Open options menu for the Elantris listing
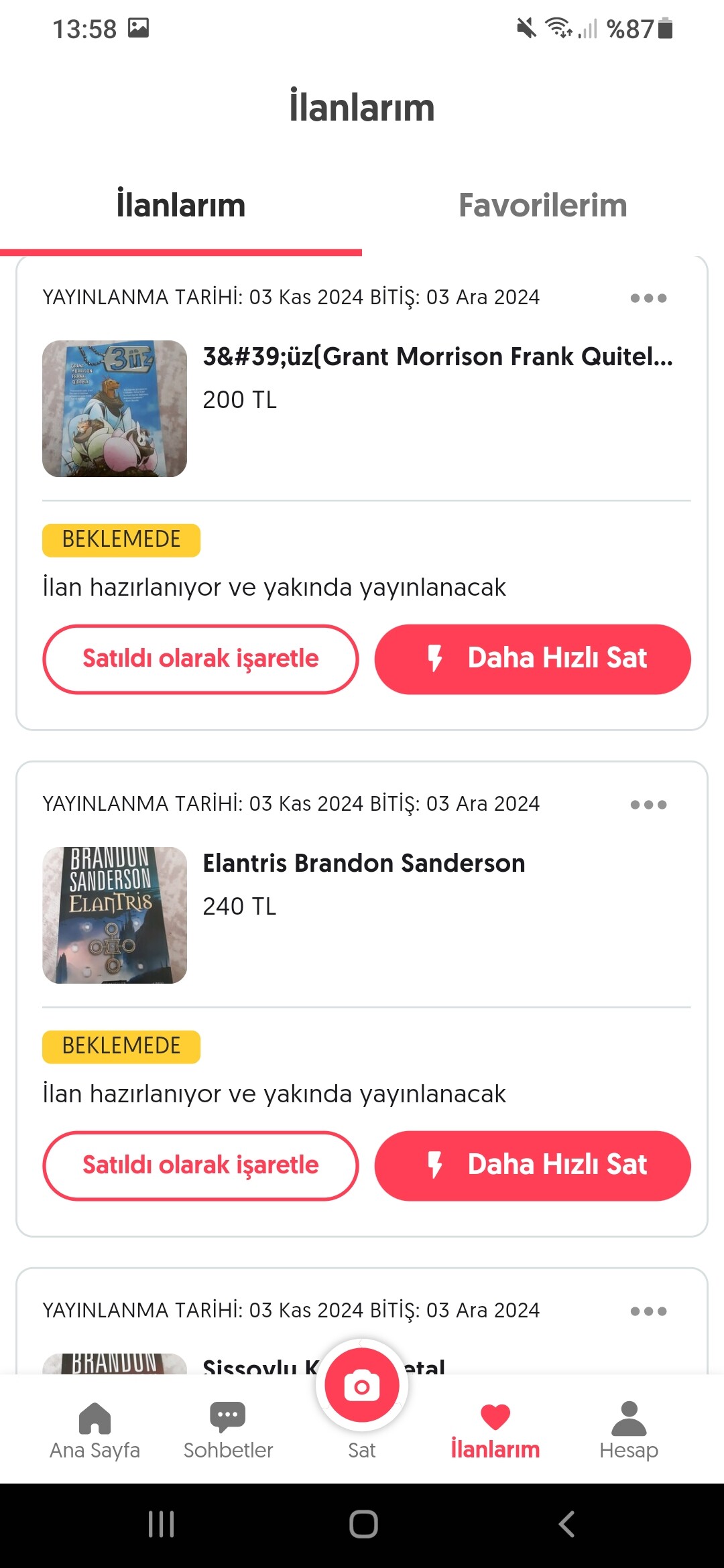 pyautogui.click(x=648, y=805)
